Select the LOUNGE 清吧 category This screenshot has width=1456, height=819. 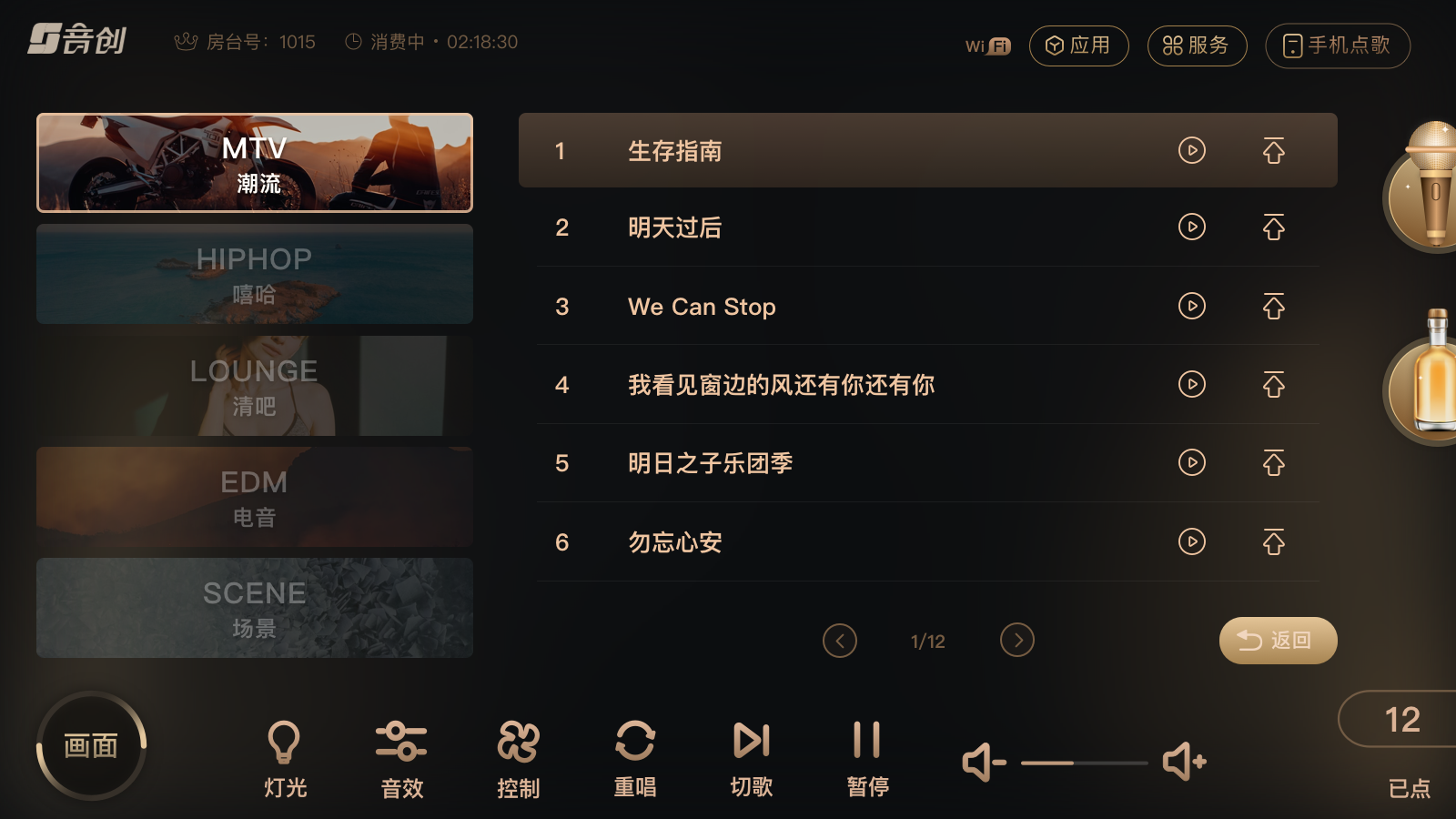coord(255,386)
